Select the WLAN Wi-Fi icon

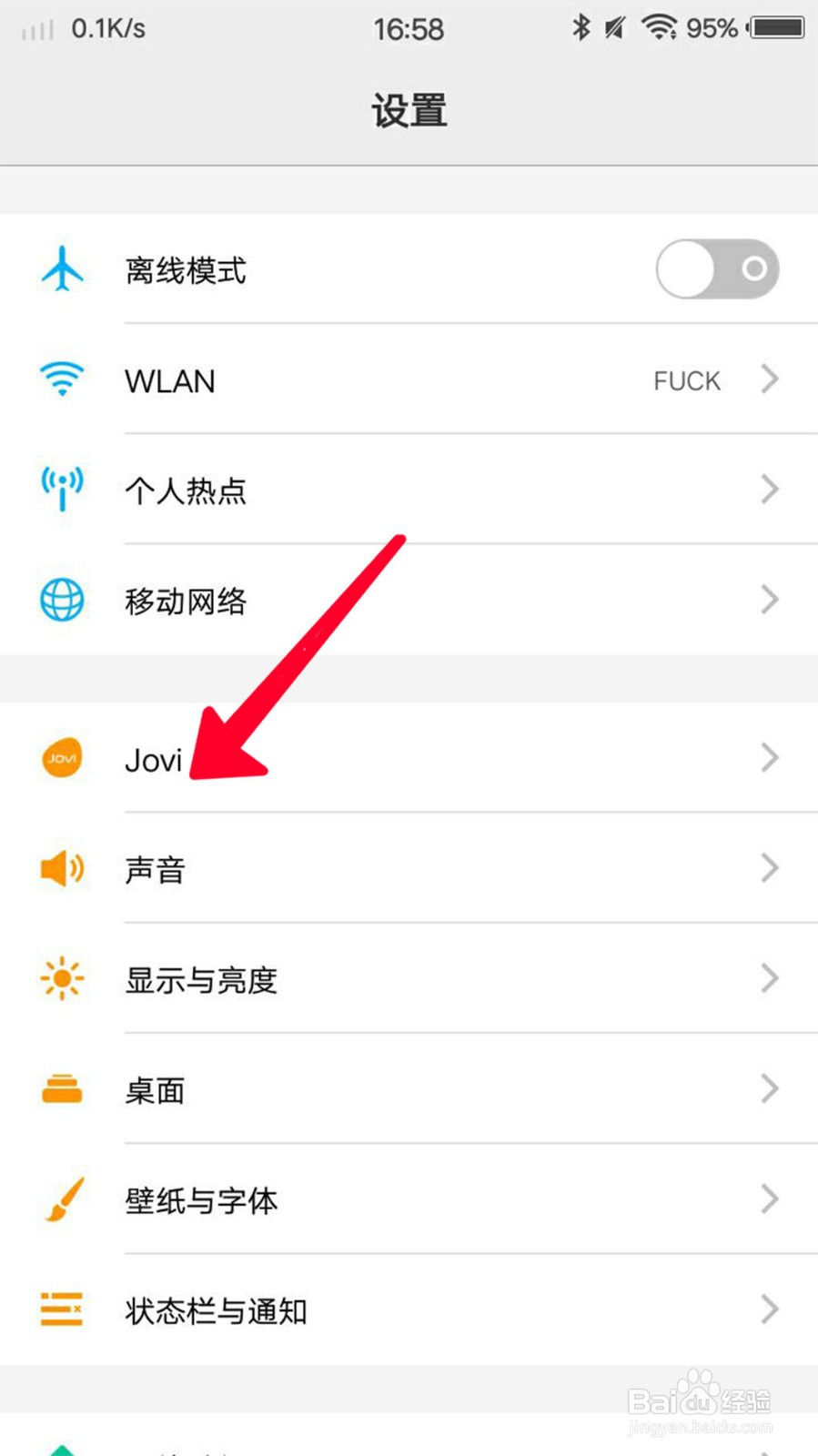(61, 379)
